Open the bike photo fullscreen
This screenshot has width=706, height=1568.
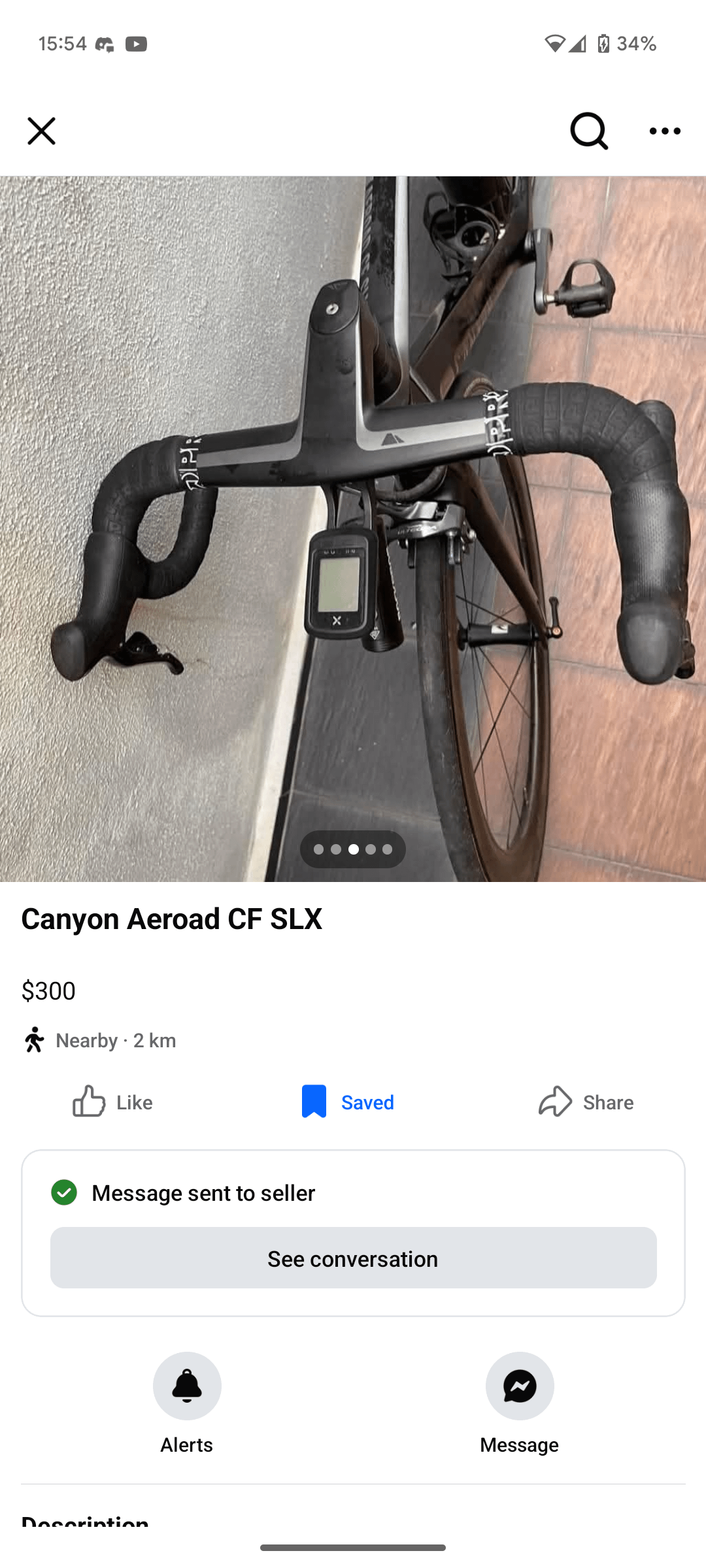(353, 529)
